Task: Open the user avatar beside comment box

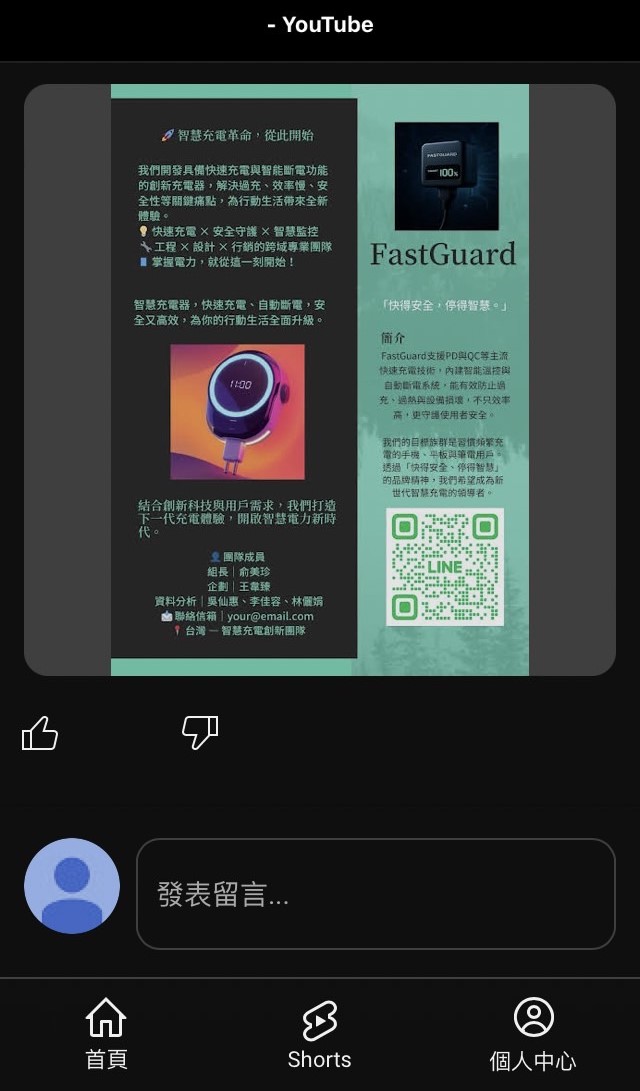Action: coord(72,886)
